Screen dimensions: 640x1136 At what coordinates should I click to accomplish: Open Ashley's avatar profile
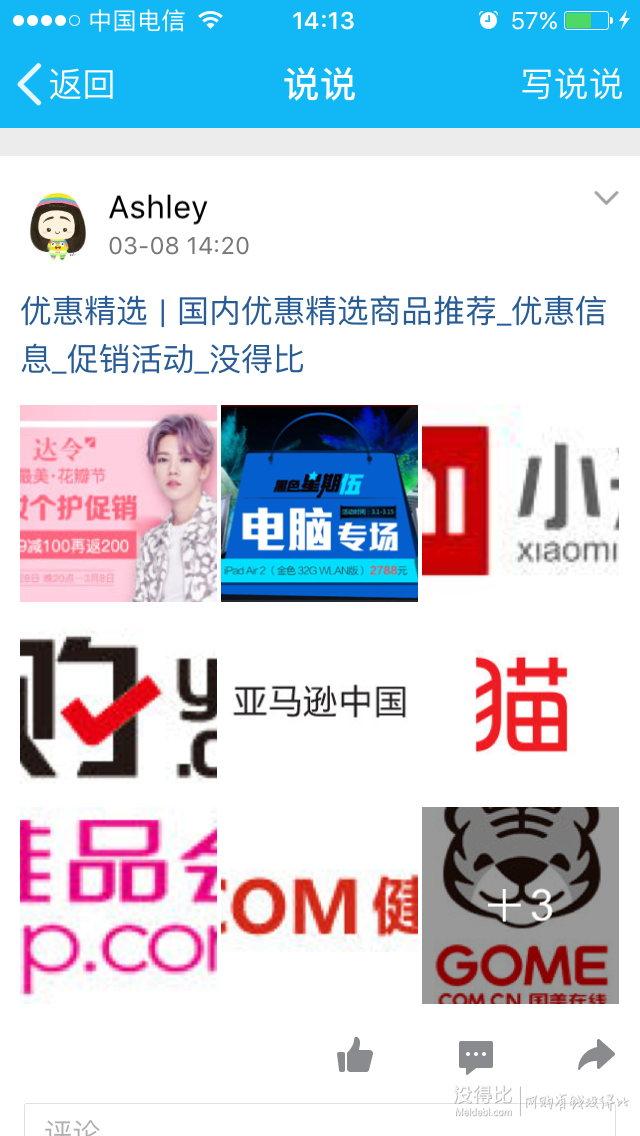point(57,226)
